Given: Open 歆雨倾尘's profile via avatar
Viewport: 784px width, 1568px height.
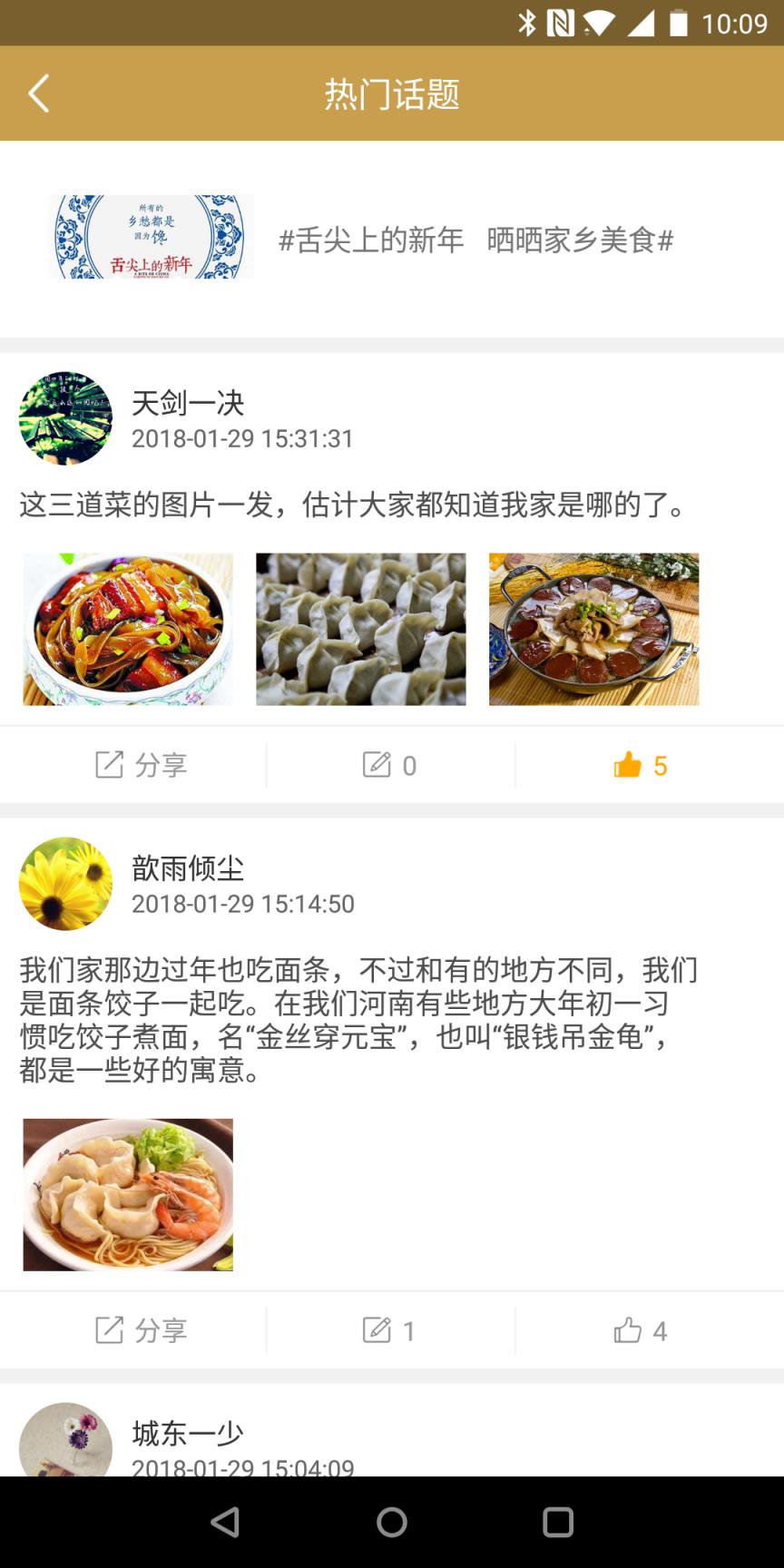Looking at the screenshot, I should (64, 883).
